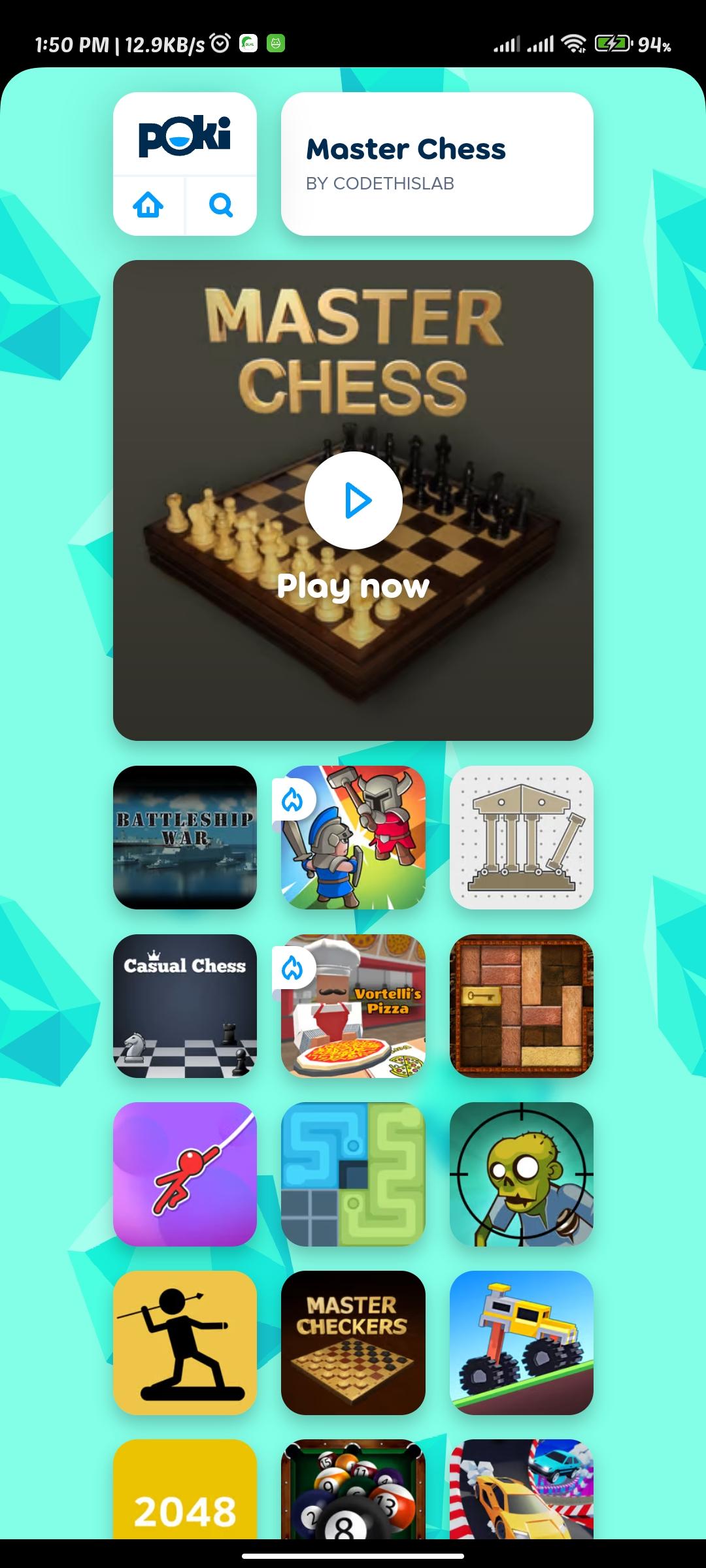706x1568 pixels.
Task: Play Master Chess now
Action: click(x=353, y=500)
